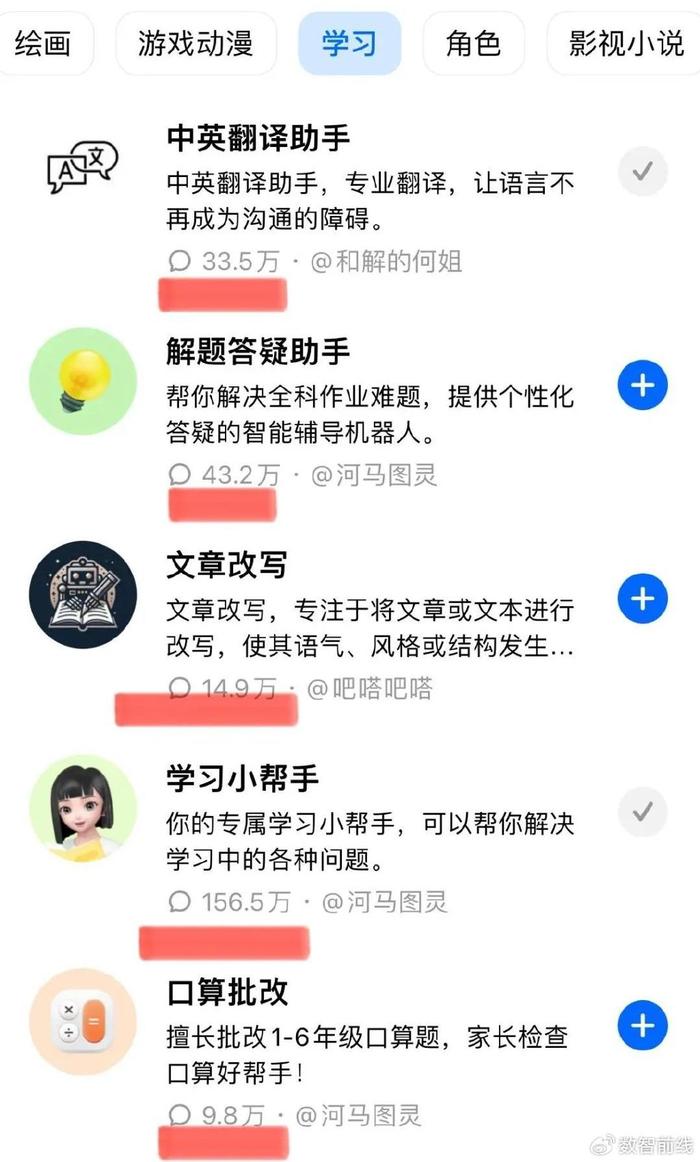The image size is (700, 1162).
Task: Switch to the 角色 tab
Action: [473, 43]
